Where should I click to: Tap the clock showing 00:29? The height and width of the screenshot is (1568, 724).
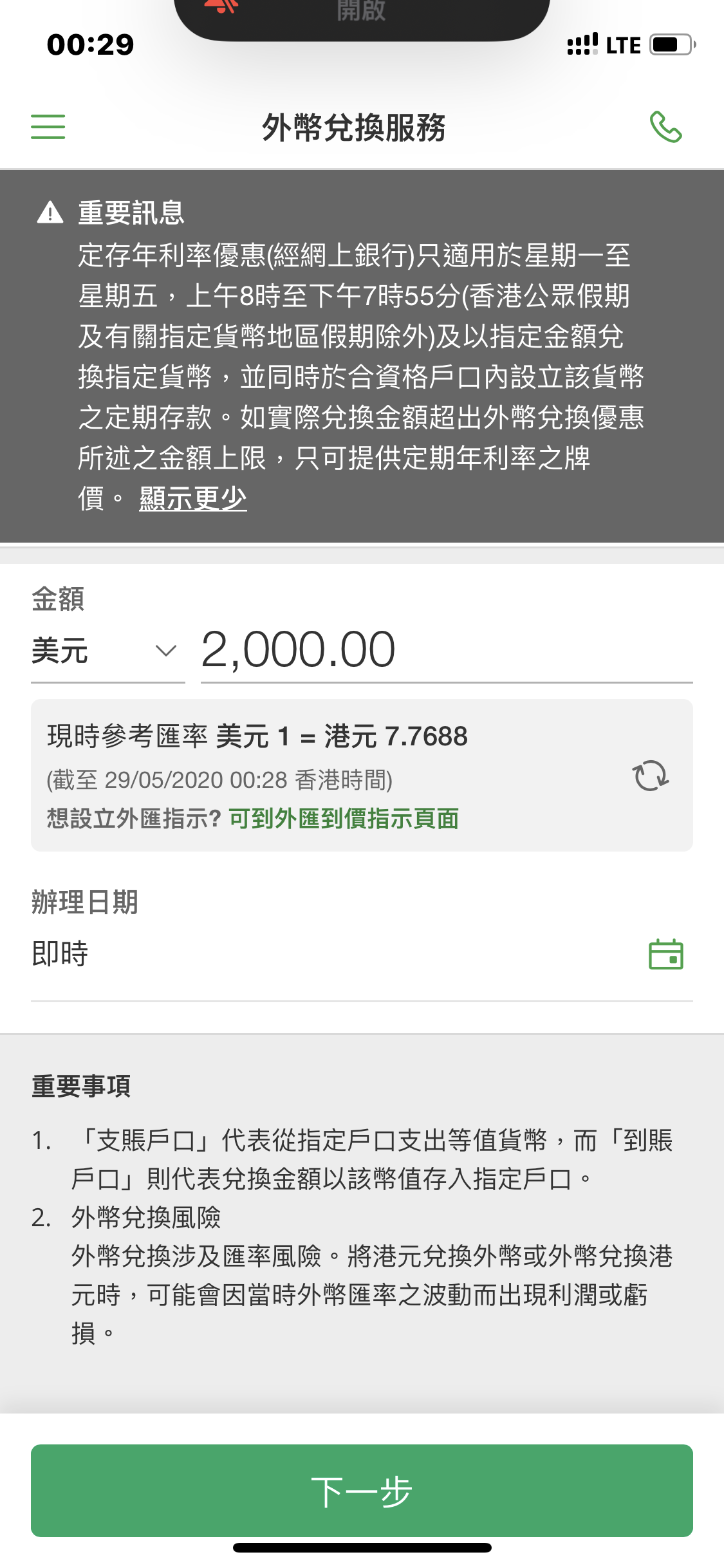pyautogui.click(x=91, y=45)
